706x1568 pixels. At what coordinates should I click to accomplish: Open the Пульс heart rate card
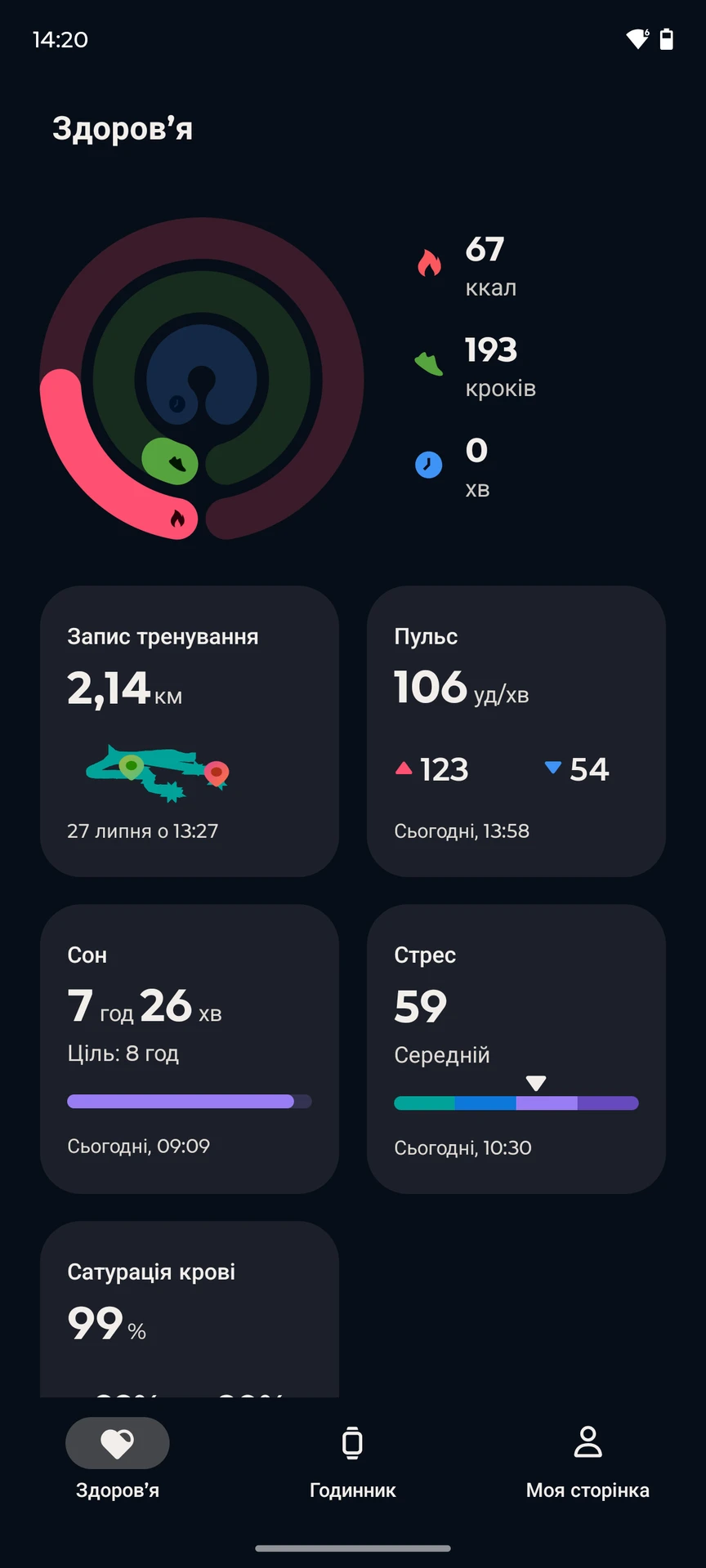pyautogui.click(x=516, y=731)
